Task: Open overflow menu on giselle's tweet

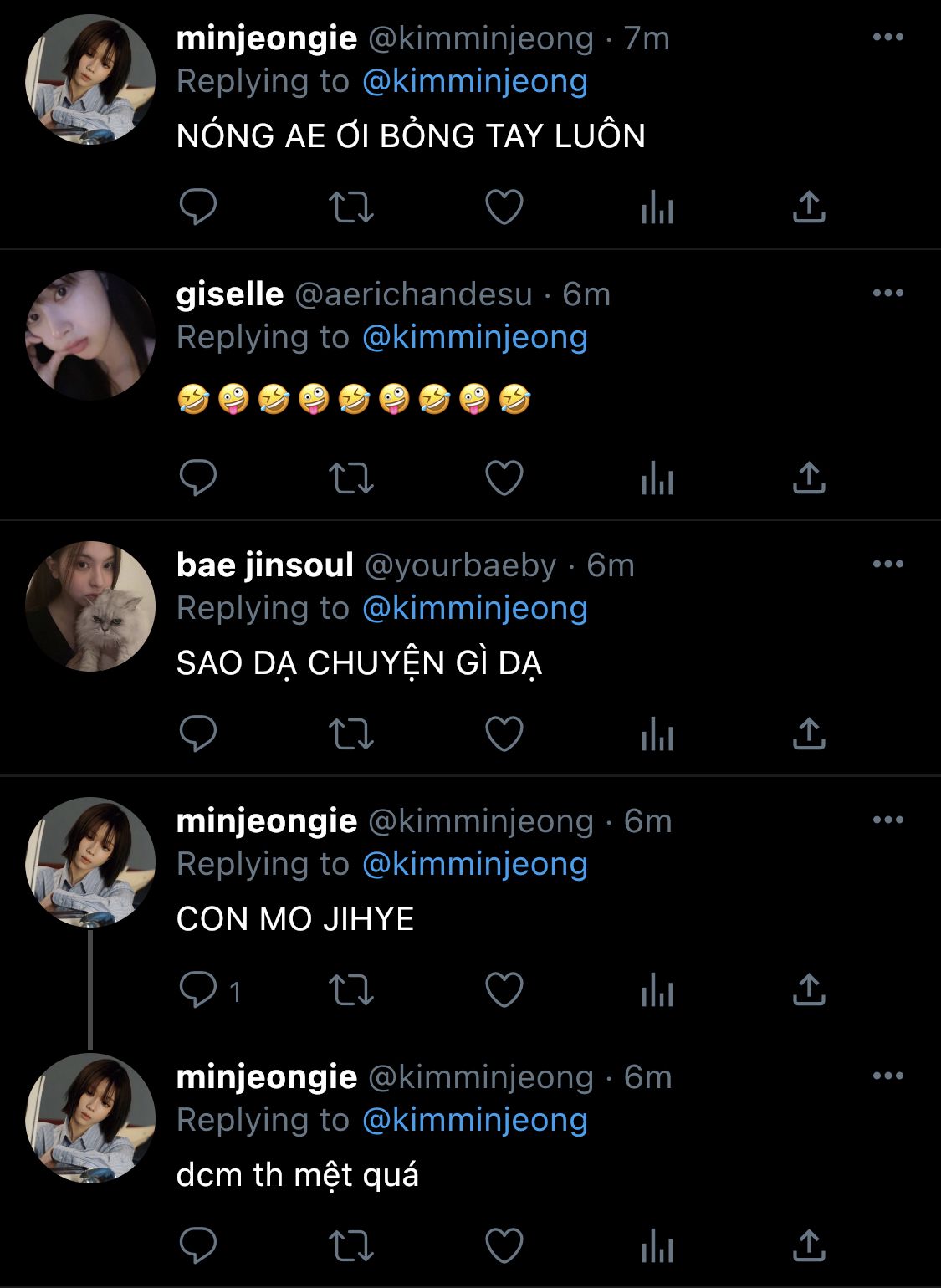Action: click(x=887, y=294)
